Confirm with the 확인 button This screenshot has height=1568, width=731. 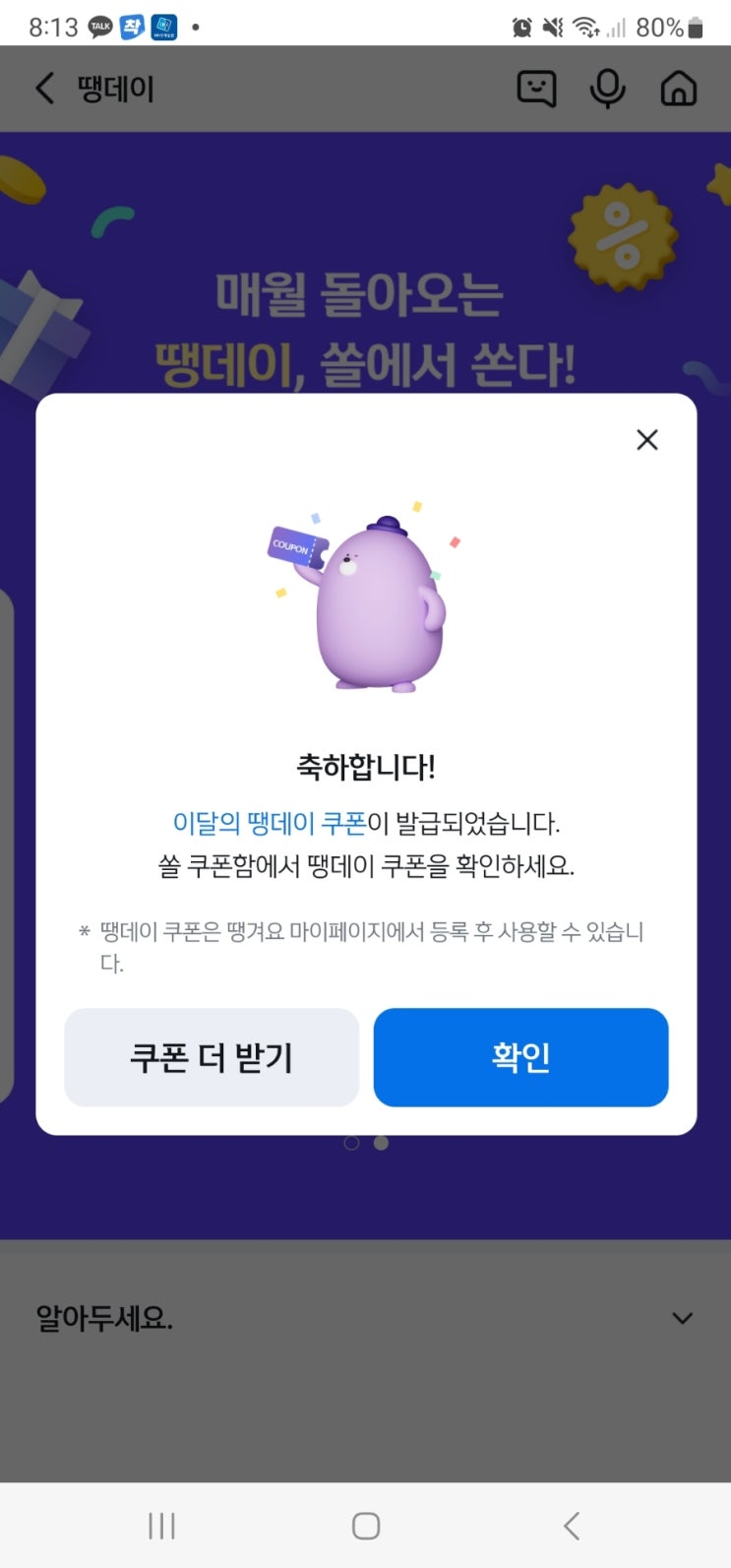520,1057
